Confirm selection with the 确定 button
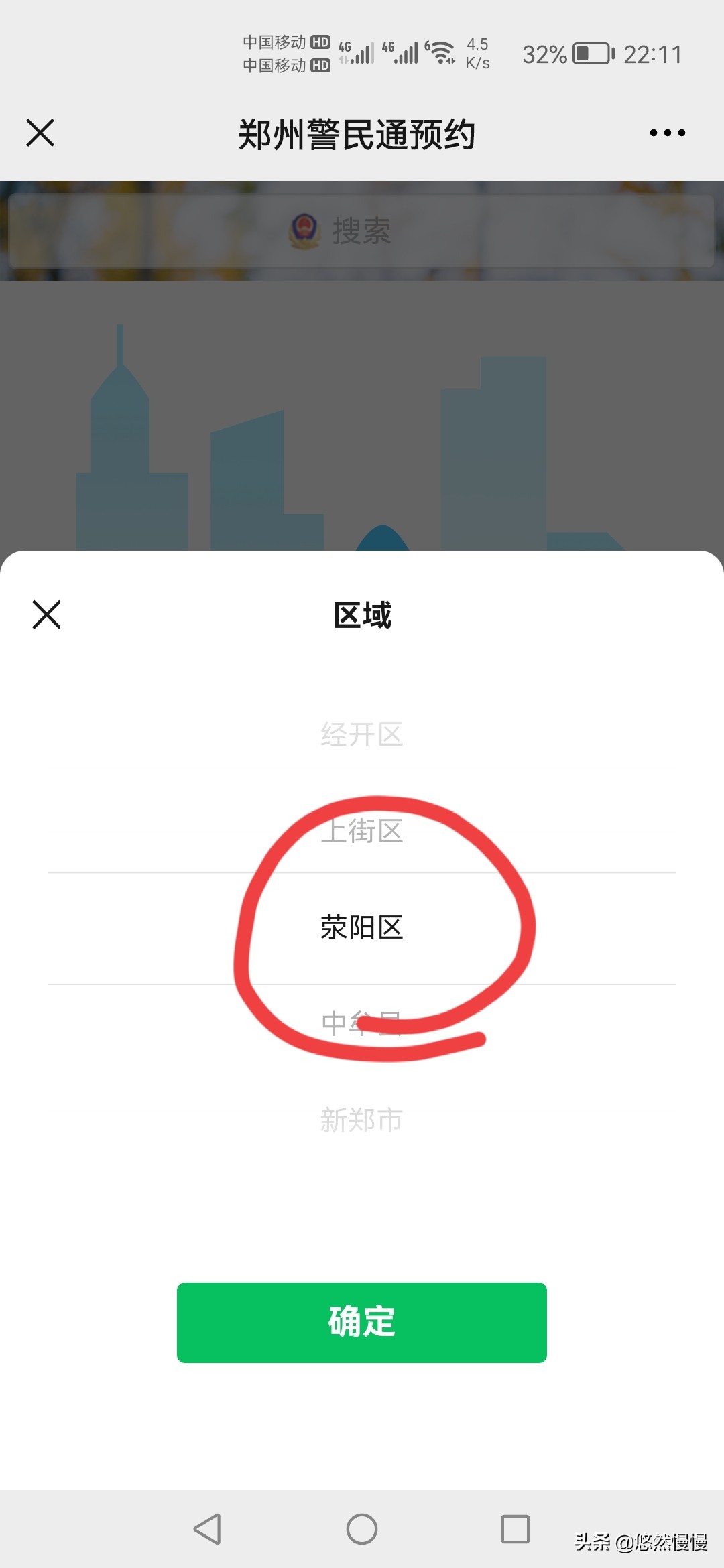The image size is (724, 1568). [x=362, y=1322]
